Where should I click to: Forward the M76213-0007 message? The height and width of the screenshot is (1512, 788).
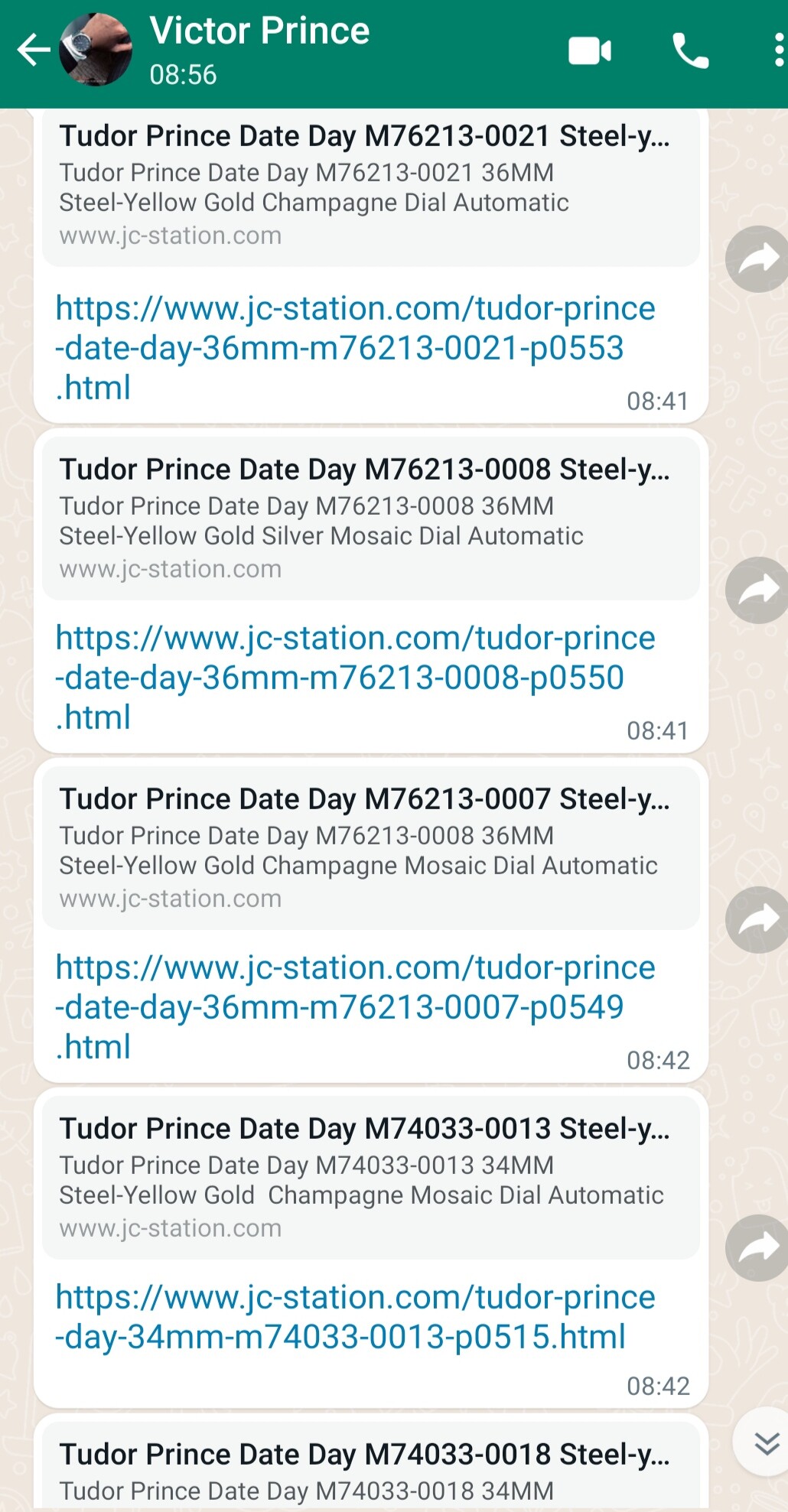coord(757,919)
